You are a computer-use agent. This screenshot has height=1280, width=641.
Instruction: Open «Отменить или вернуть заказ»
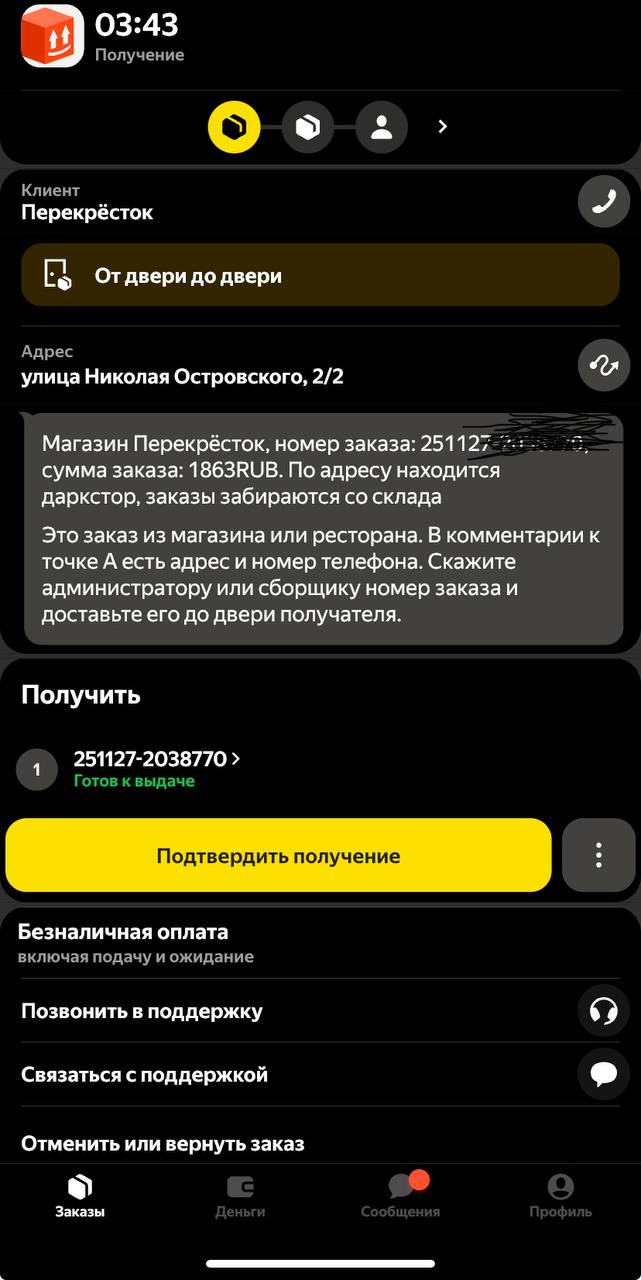(163, 1143)
